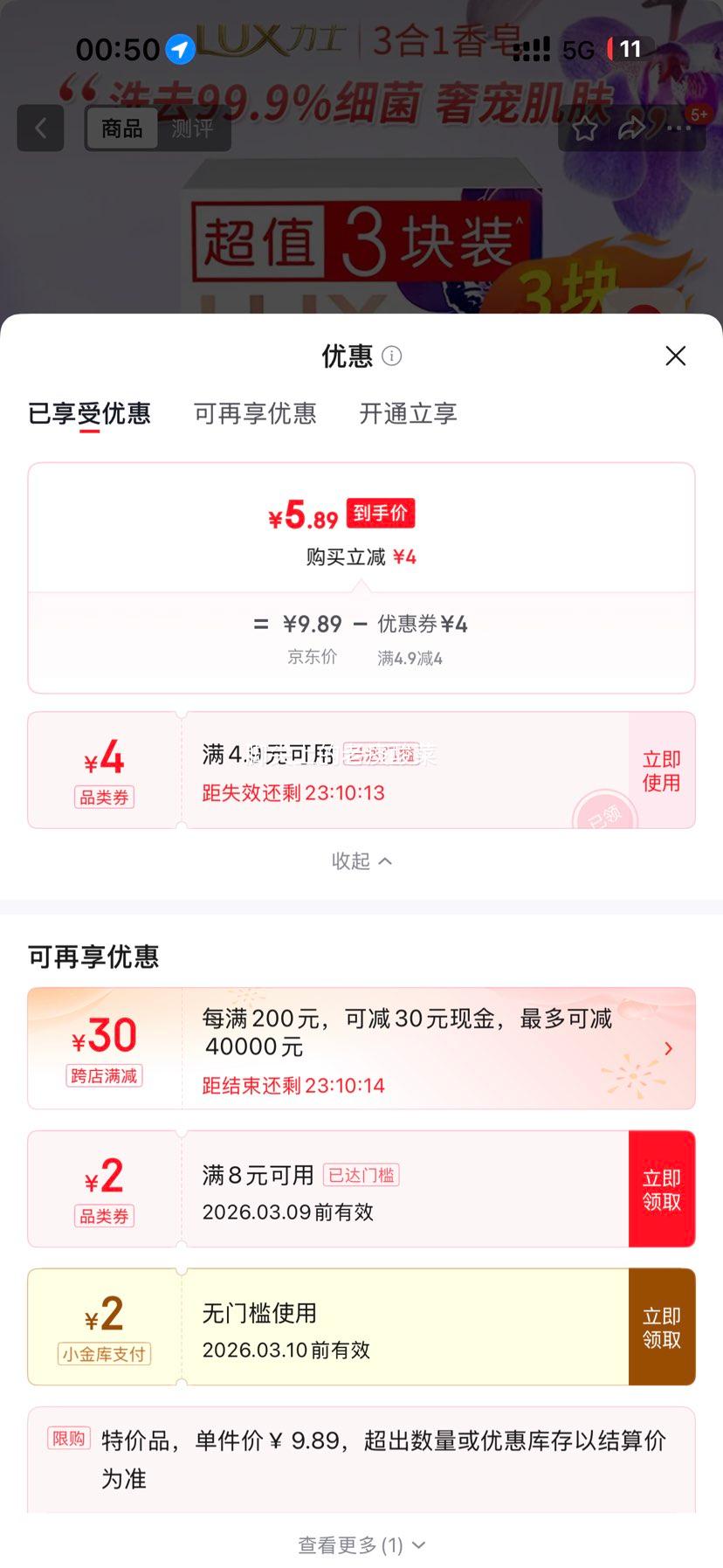Tap the info icon beside 优惠 title
The height and width of the screenshot is (1568, 723).
(391, 356)
